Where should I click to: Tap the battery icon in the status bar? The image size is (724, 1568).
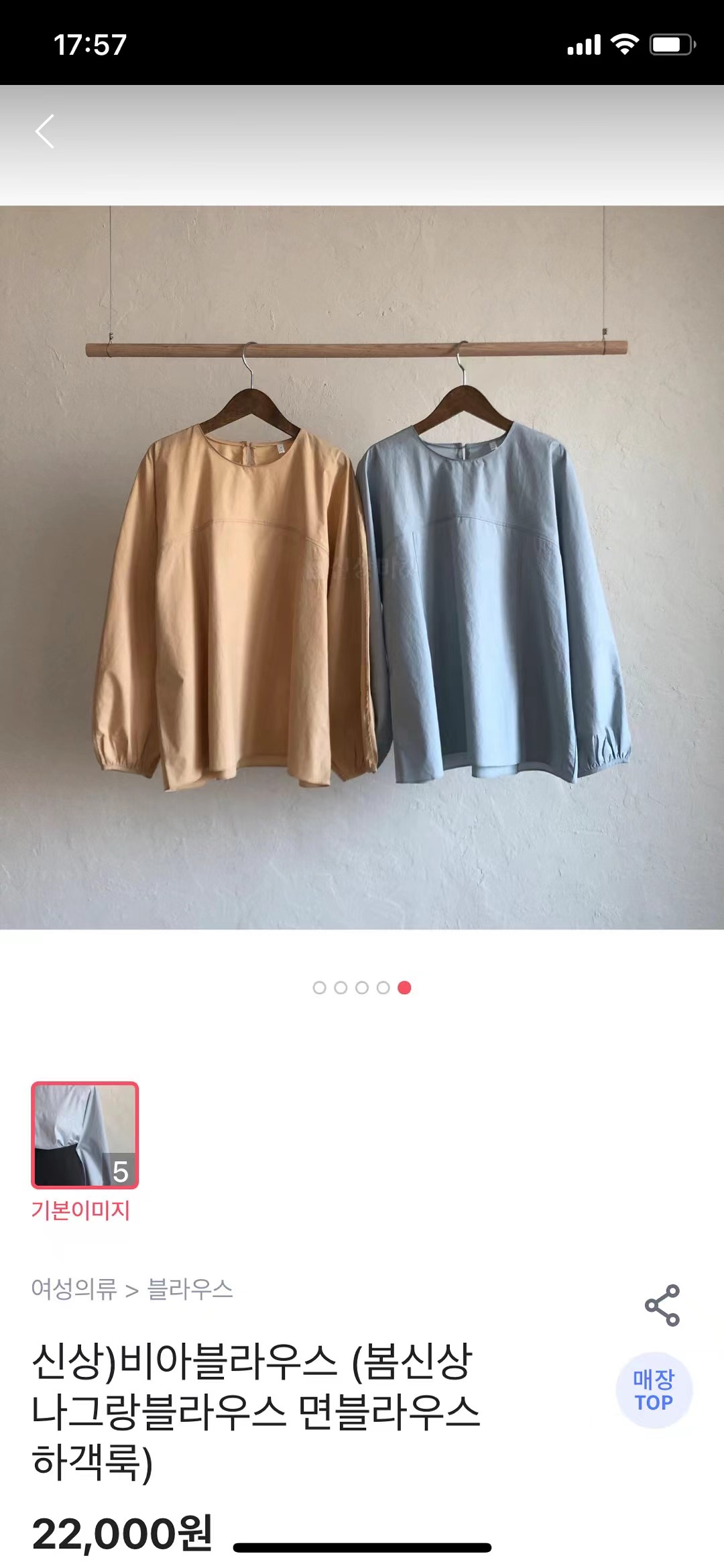click(670, 42)
